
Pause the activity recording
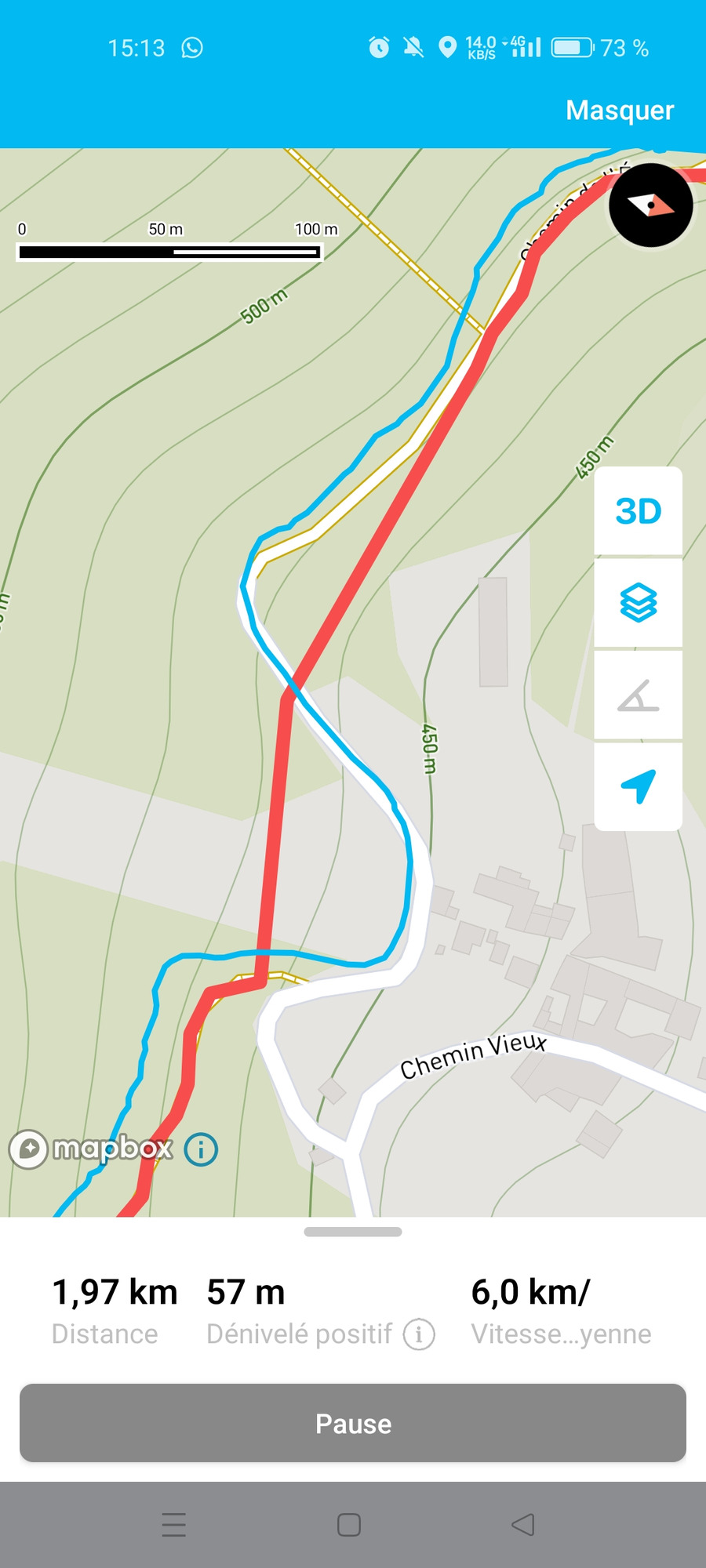click(x=353, y=1423)
